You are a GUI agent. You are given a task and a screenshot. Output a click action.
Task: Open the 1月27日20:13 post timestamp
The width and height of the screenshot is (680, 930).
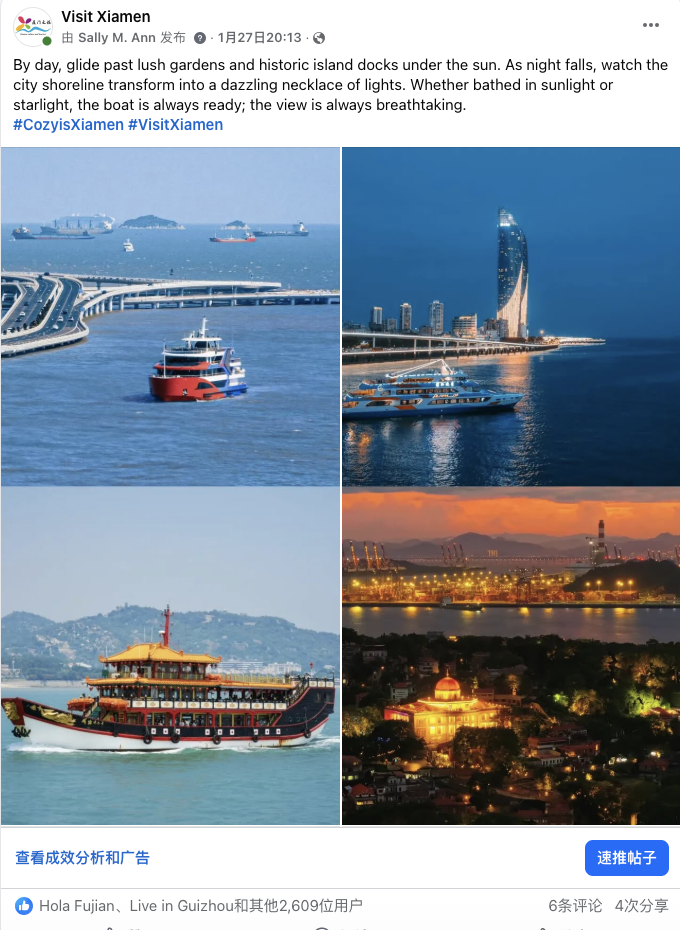[x=259, y=38]
